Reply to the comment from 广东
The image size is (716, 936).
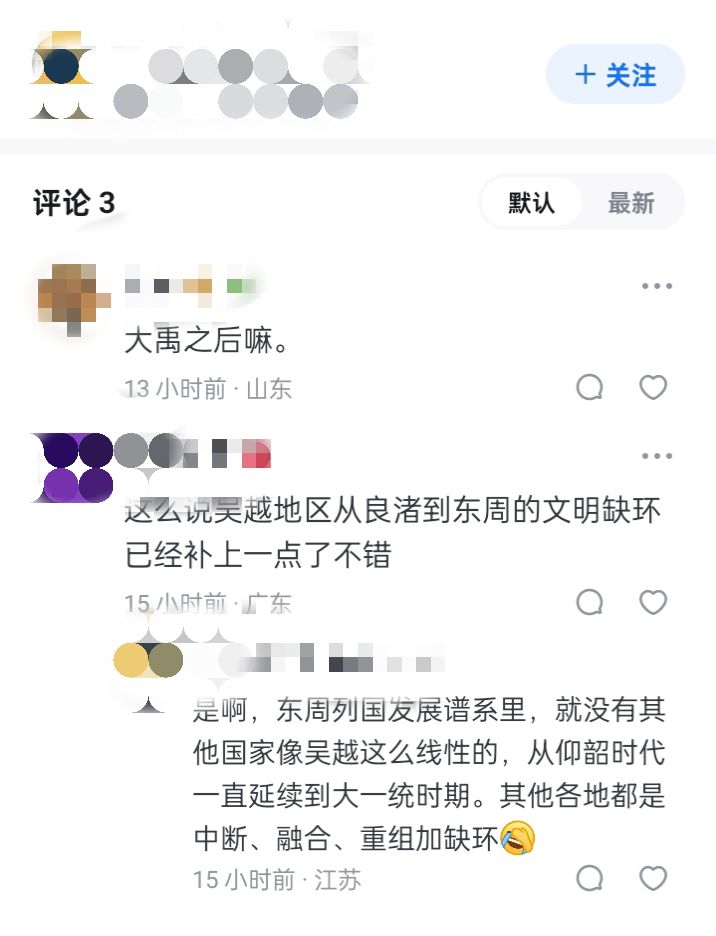coord(590,602)
